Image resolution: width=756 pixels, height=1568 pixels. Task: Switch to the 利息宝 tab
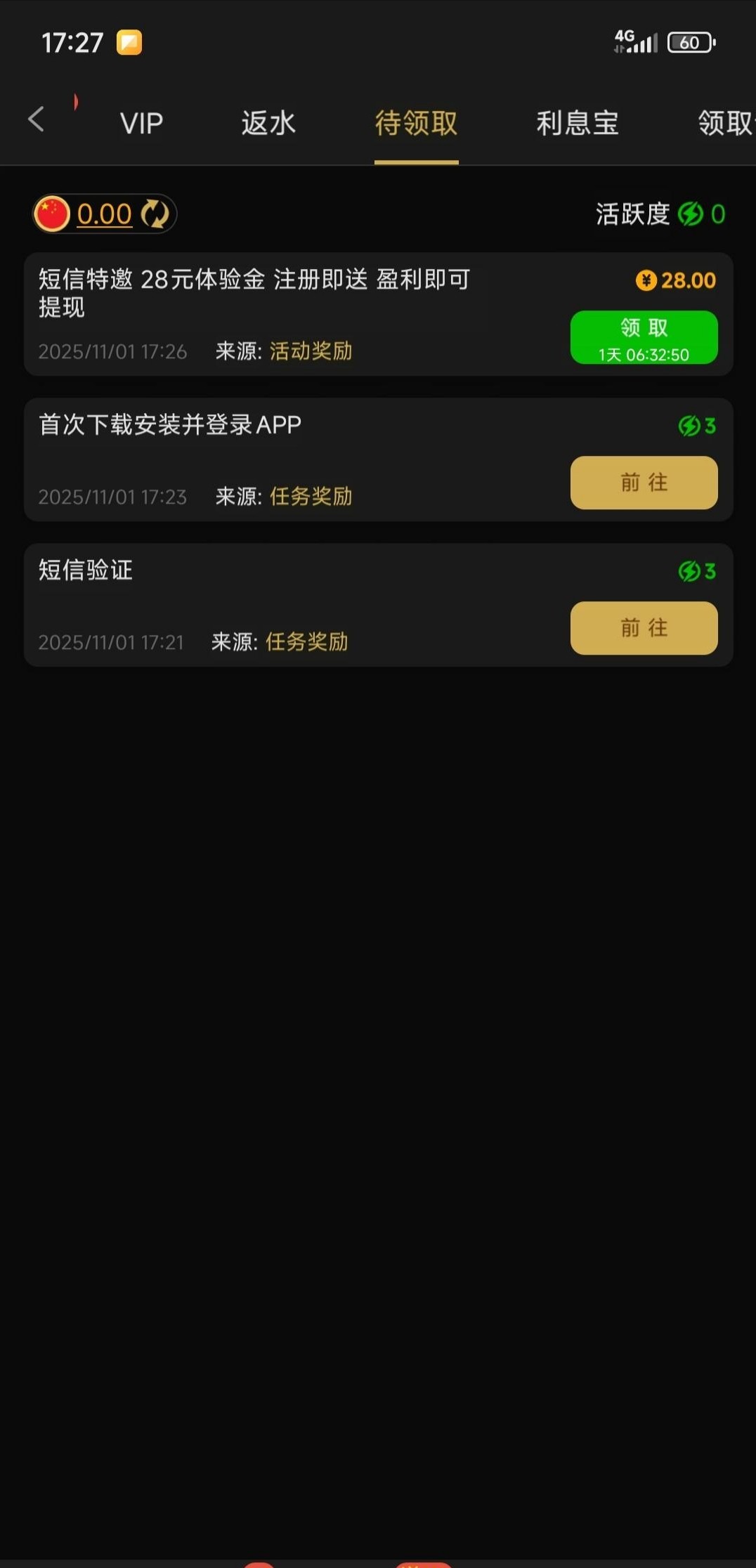point(577,124)
